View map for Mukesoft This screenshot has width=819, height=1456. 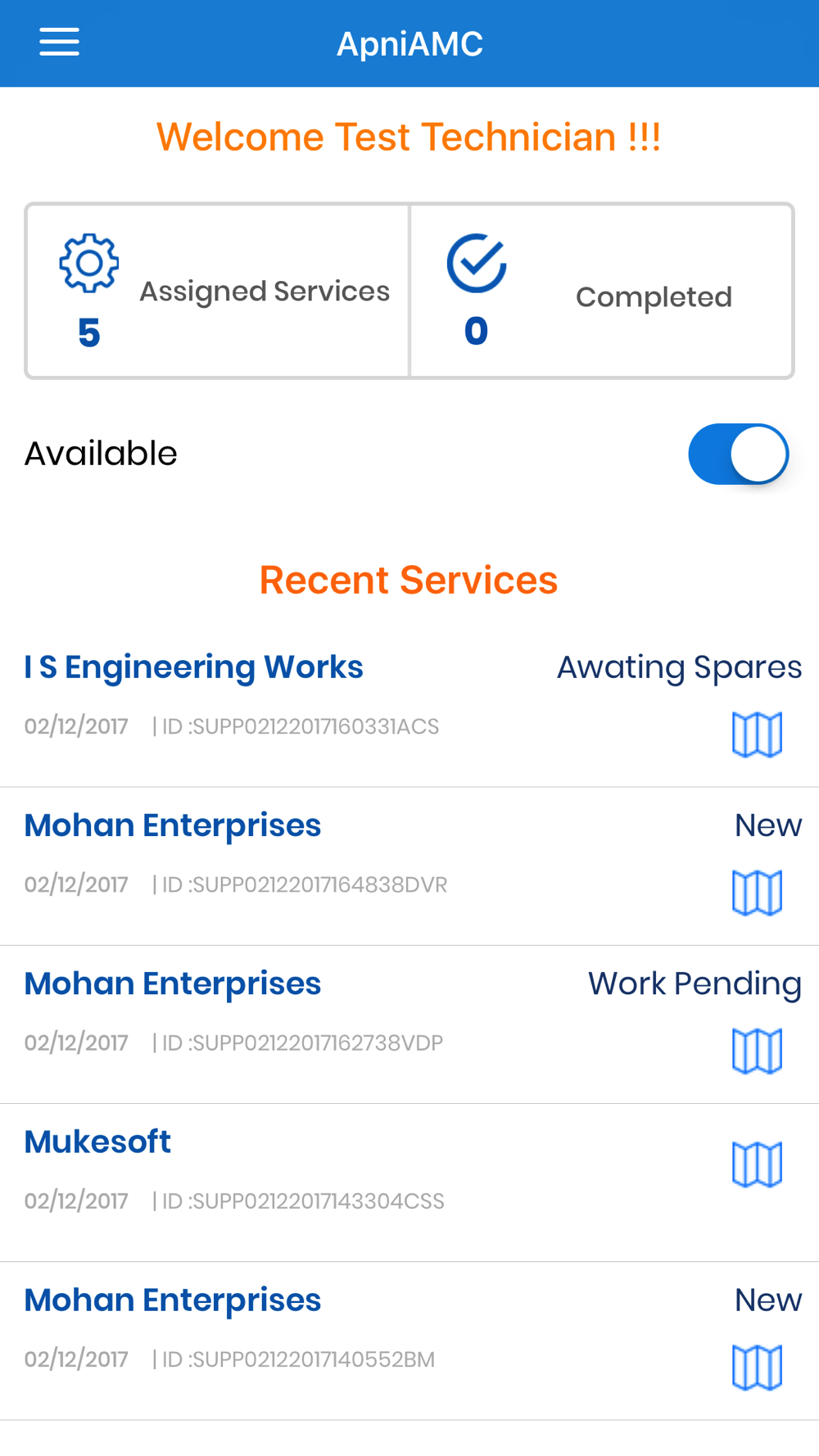pos(757,1164)
